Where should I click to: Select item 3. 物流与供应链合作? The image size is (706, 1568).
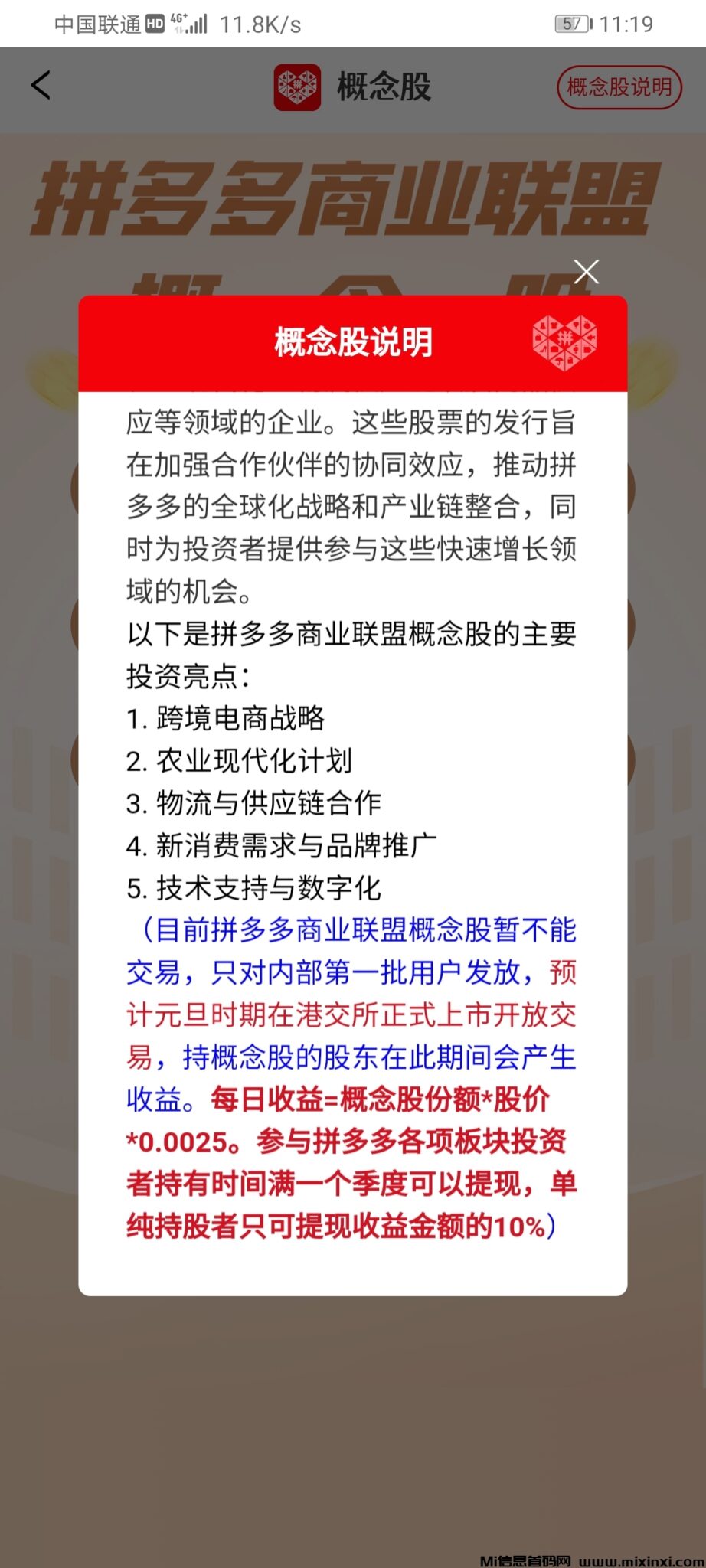click(x=255, y=804)
